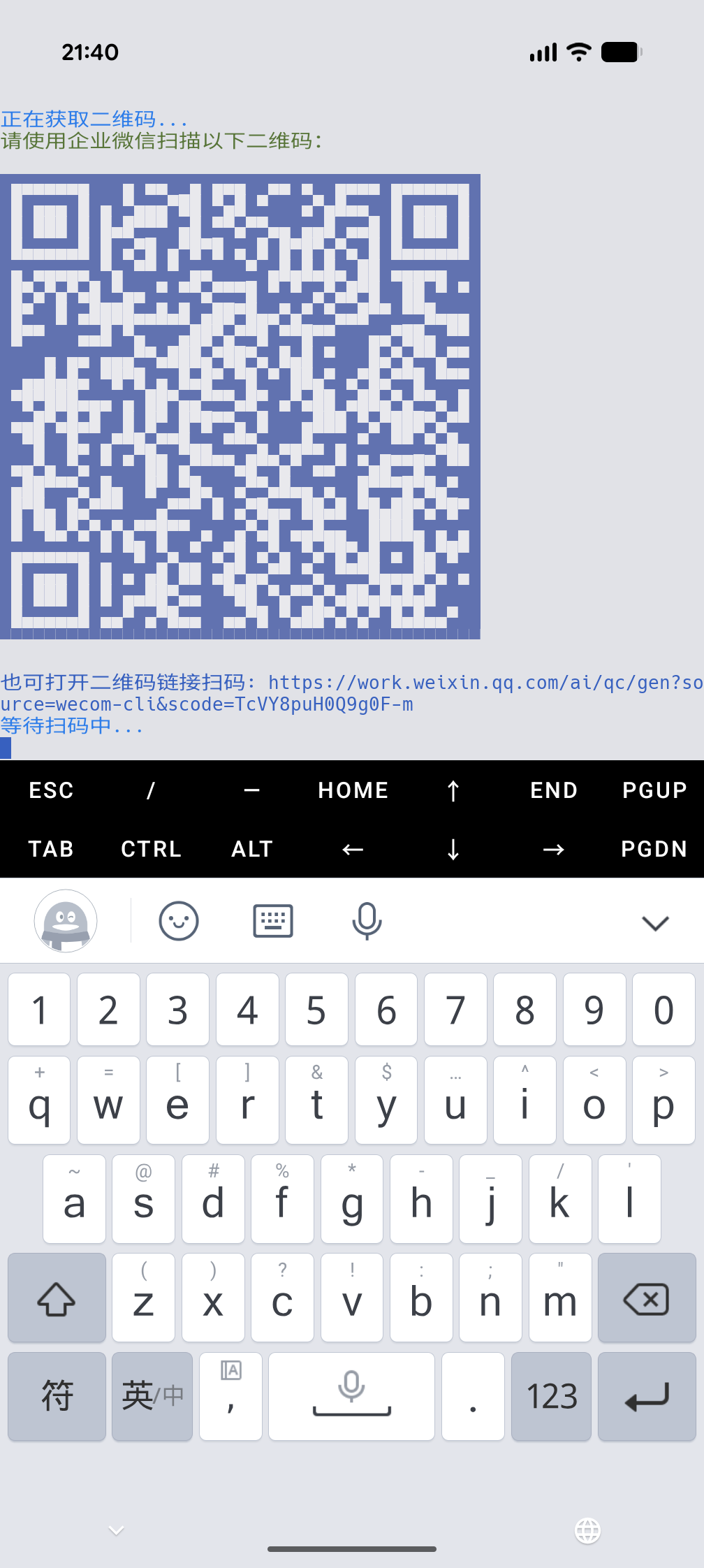This screenshot has width=704, height=1568.
Task: Open the symbols panel with the 符 key
Action: pyautogui.click(x=57, y=1396)
